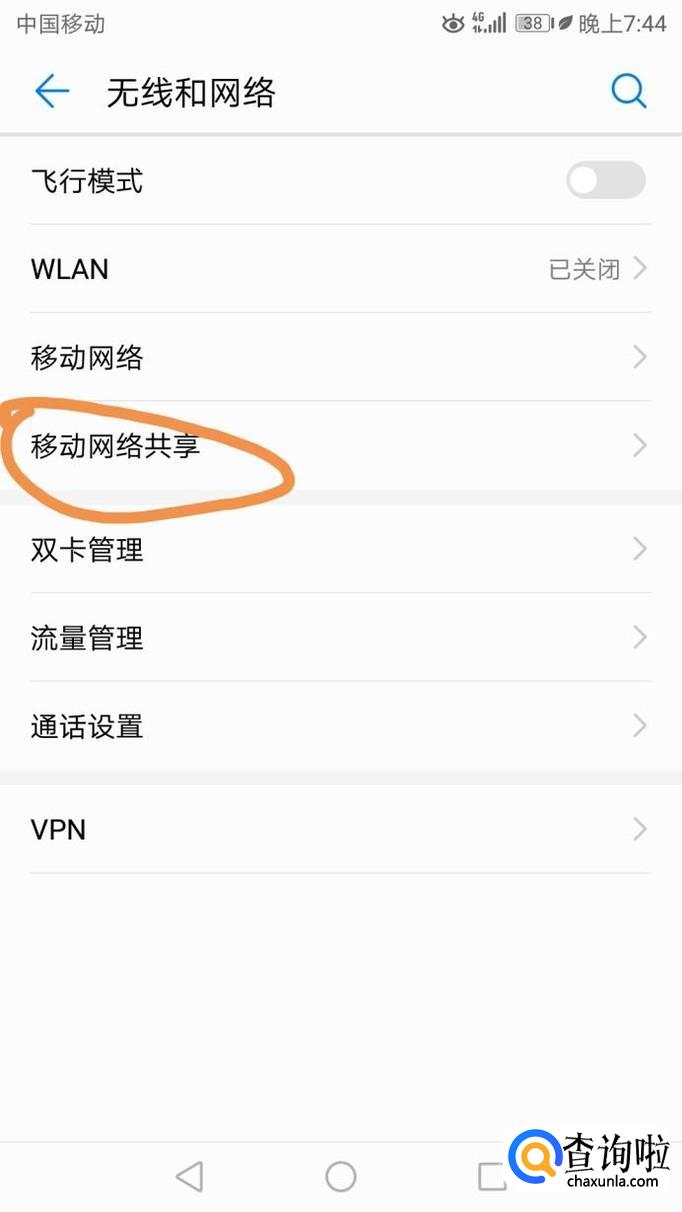Open 通话设置 row

(x=341, y=725)
